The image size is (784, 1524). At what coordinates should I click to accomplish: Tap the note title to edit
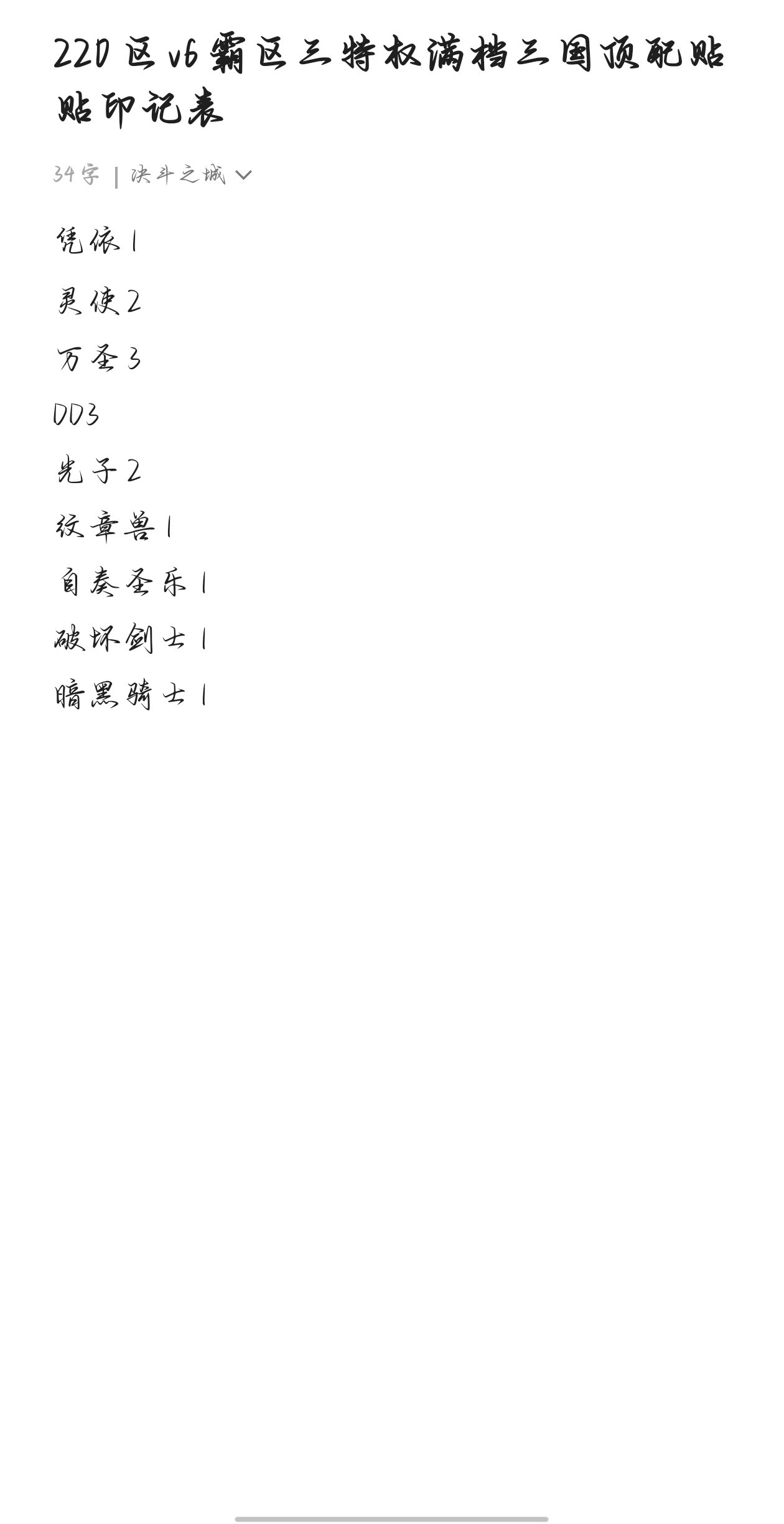[390, 80]
